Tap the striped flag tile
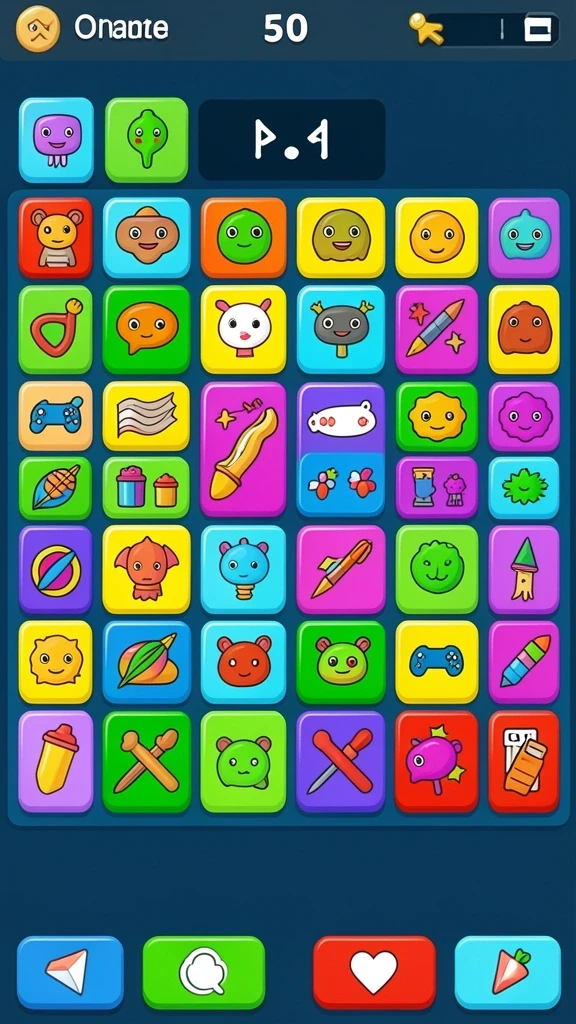This screenshot has width=576, height=1024. [x=146, y=416]
